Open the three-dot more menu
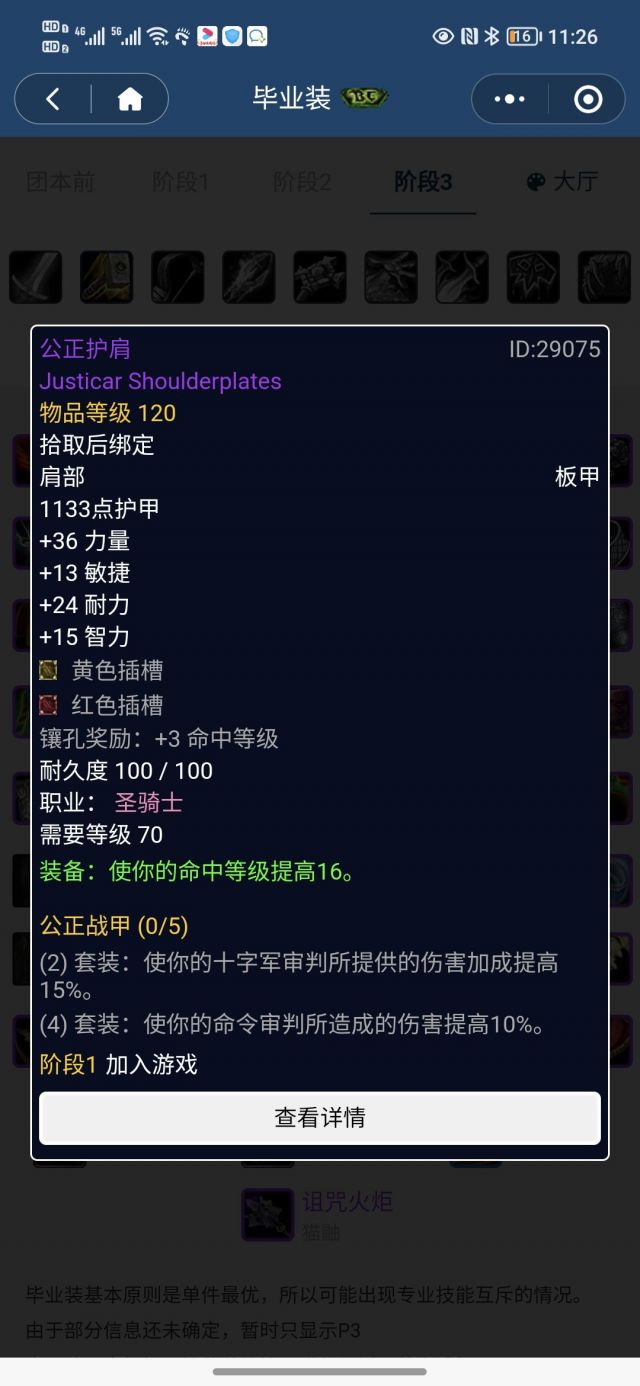The image size is (640, 1386). click(x=510, y=98)
